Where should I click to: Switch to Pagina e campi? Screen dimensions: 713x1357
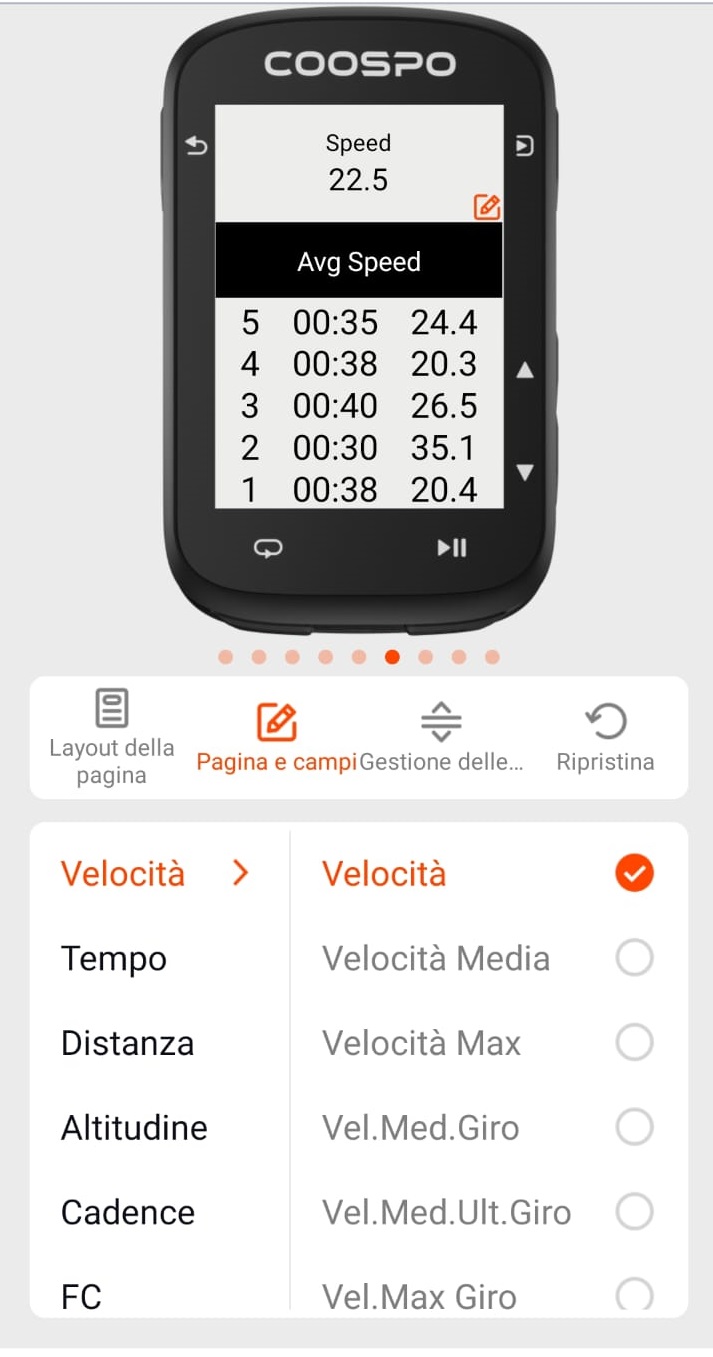tap(276, 737)
